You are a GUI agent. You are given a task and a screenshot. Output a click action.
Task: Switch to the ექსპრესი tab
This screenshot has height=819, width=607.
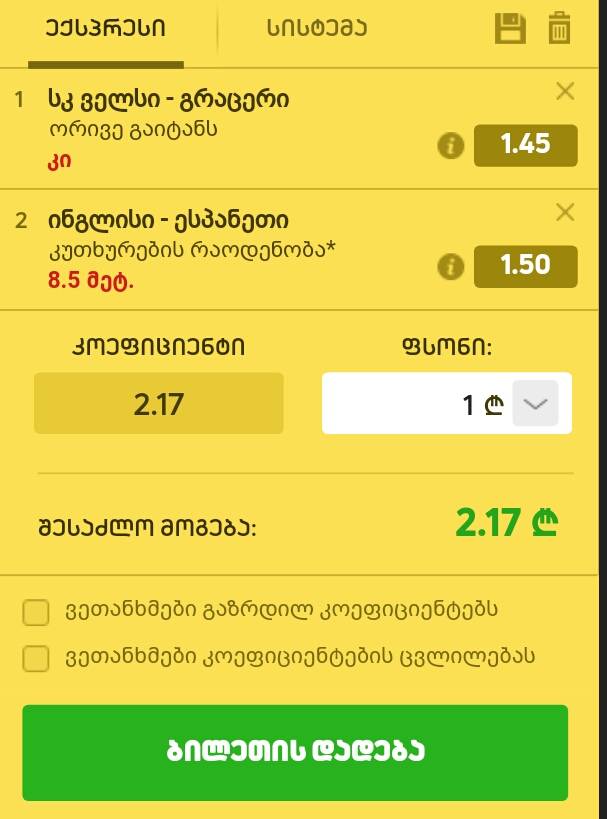[x=106, y=28]
